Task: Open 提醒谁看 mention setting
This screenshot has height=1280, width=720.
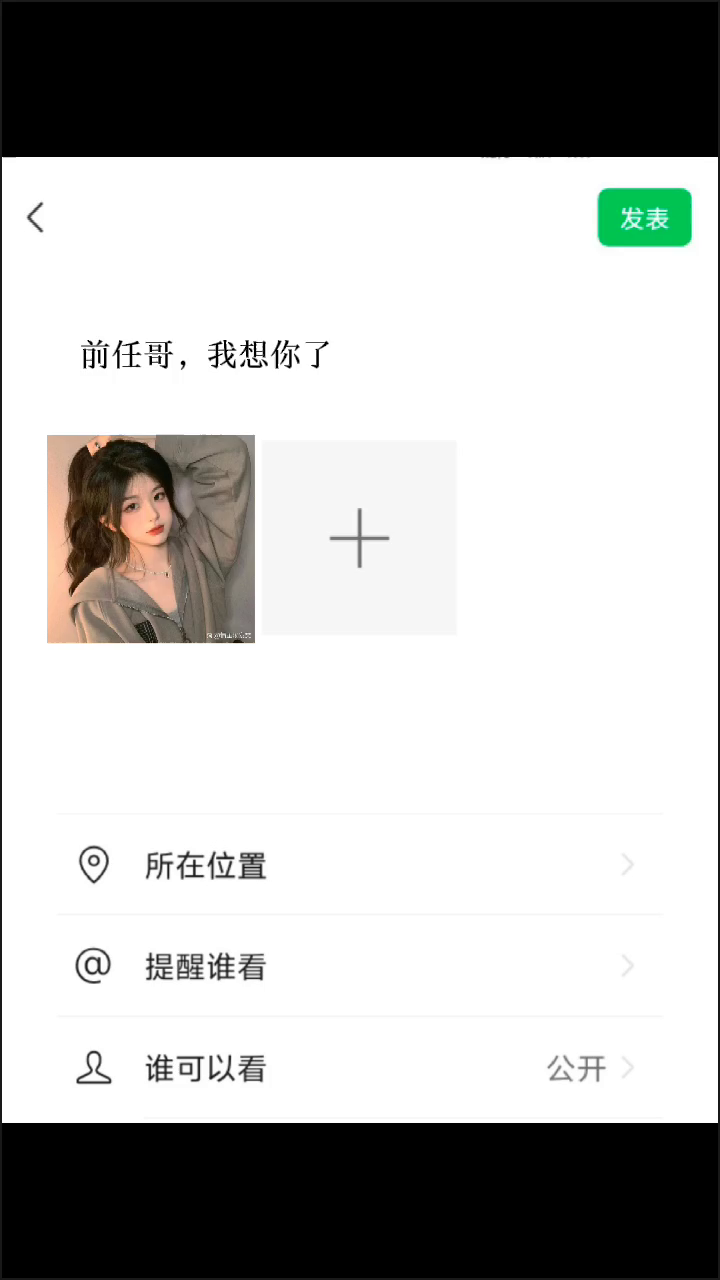Action: (360, 966)
